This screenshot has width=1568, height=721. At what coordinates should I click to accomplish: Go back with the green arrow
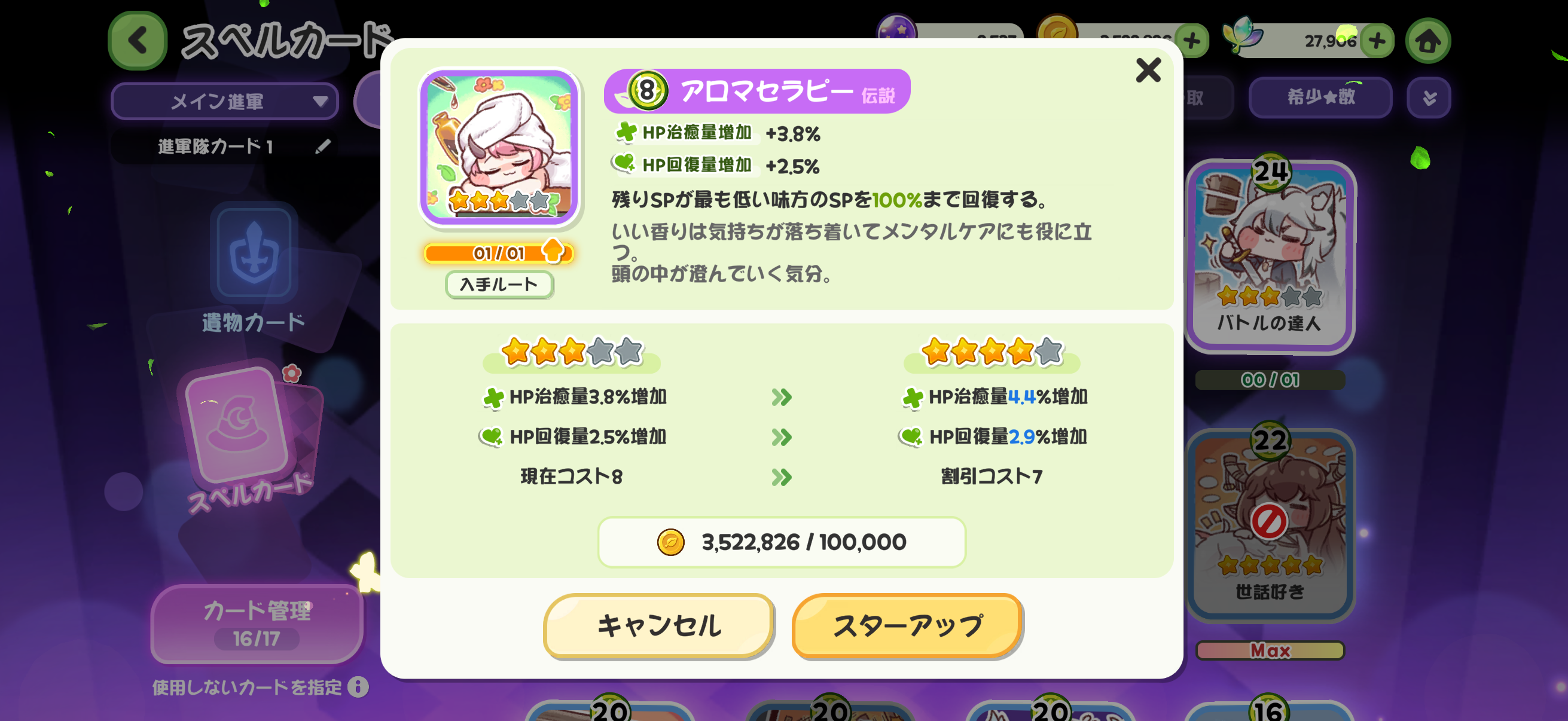click(138, 41)
